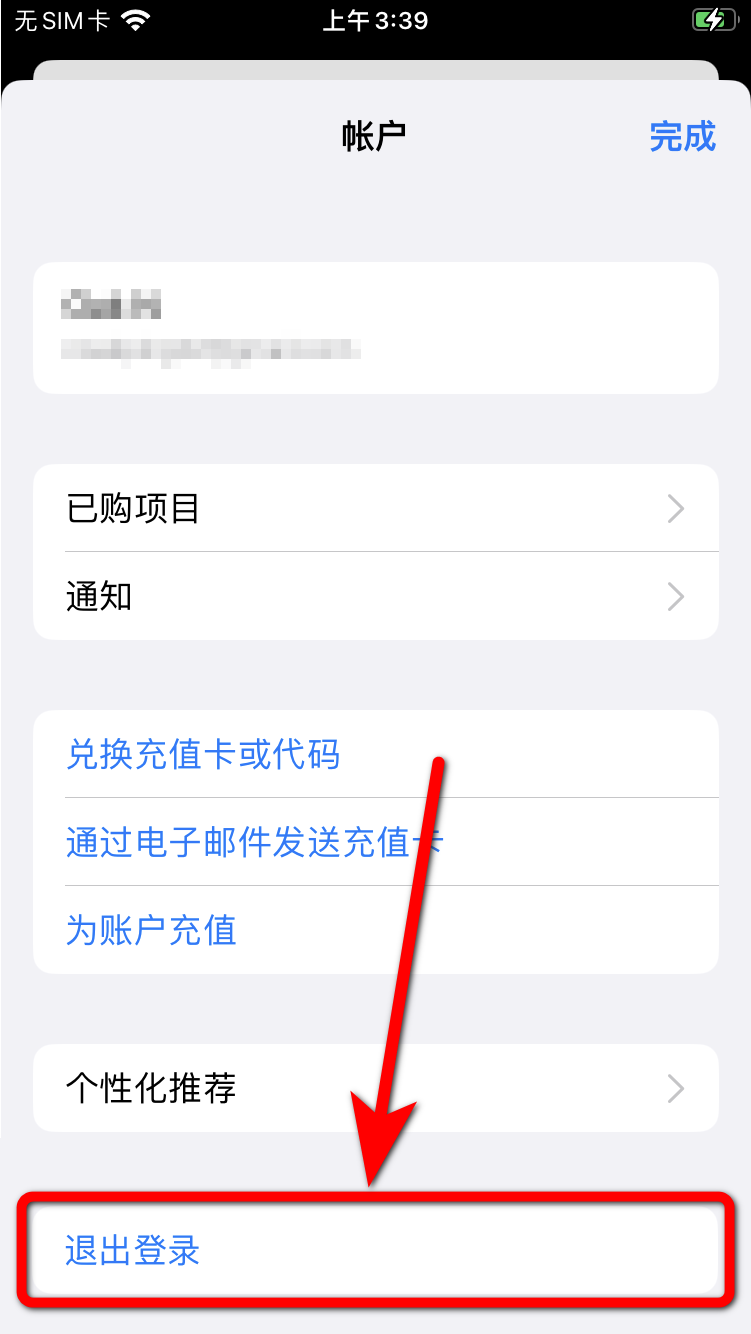The width and height of the screenshot is (751, 1334).
Task: Open 已购项目 purchased items
Action: pyautogui.click(x=375, y=509)
